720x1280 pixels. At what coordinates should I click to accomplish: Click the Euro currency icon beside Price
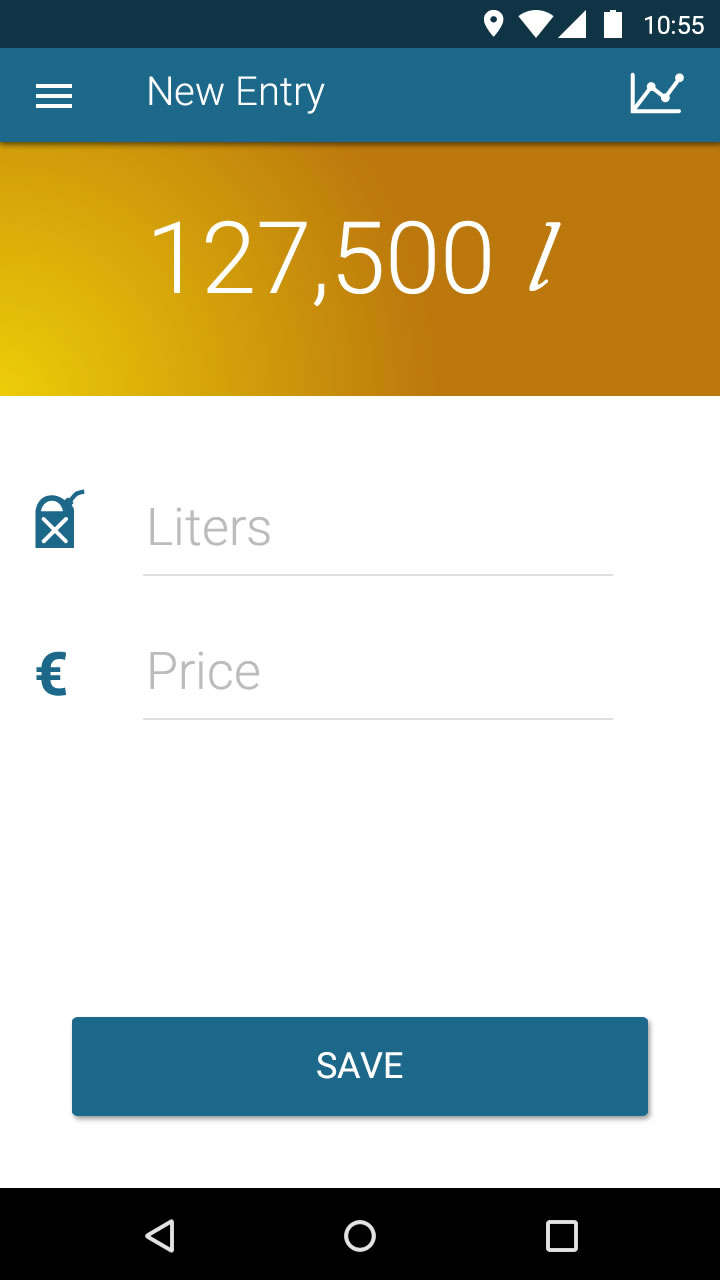click(x=51, y=671)
